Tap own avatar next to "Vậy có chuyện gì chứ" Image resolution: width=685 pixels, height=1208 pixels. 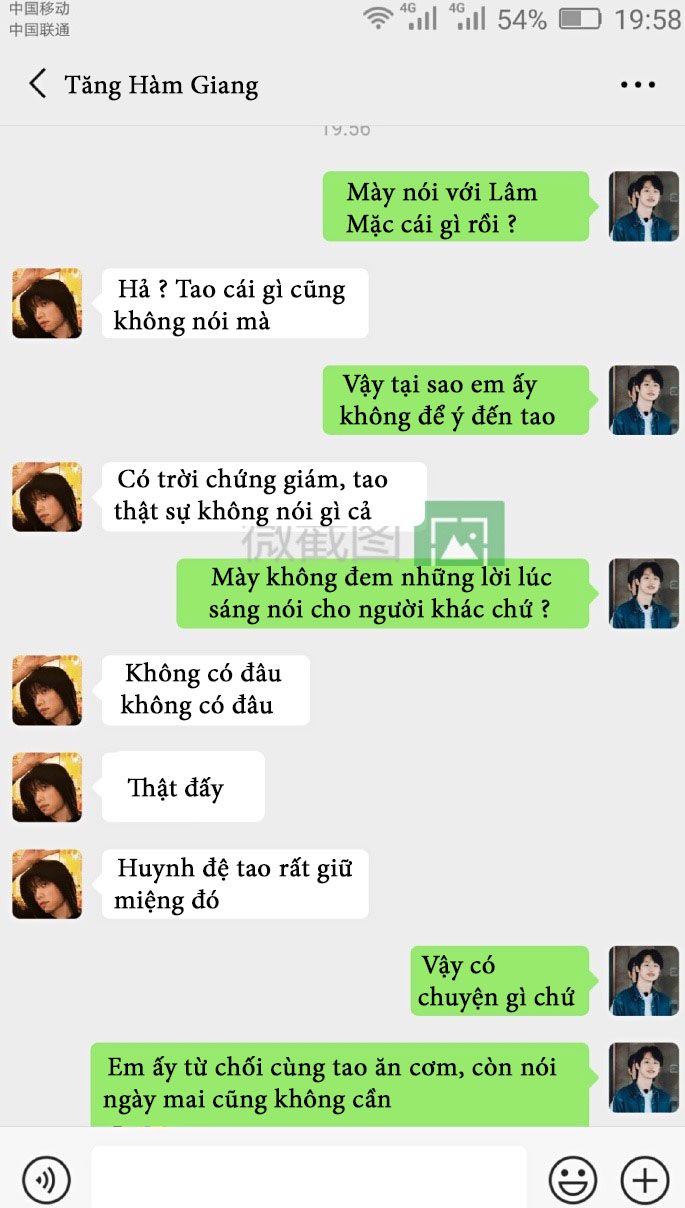click(x=644, y=981)
